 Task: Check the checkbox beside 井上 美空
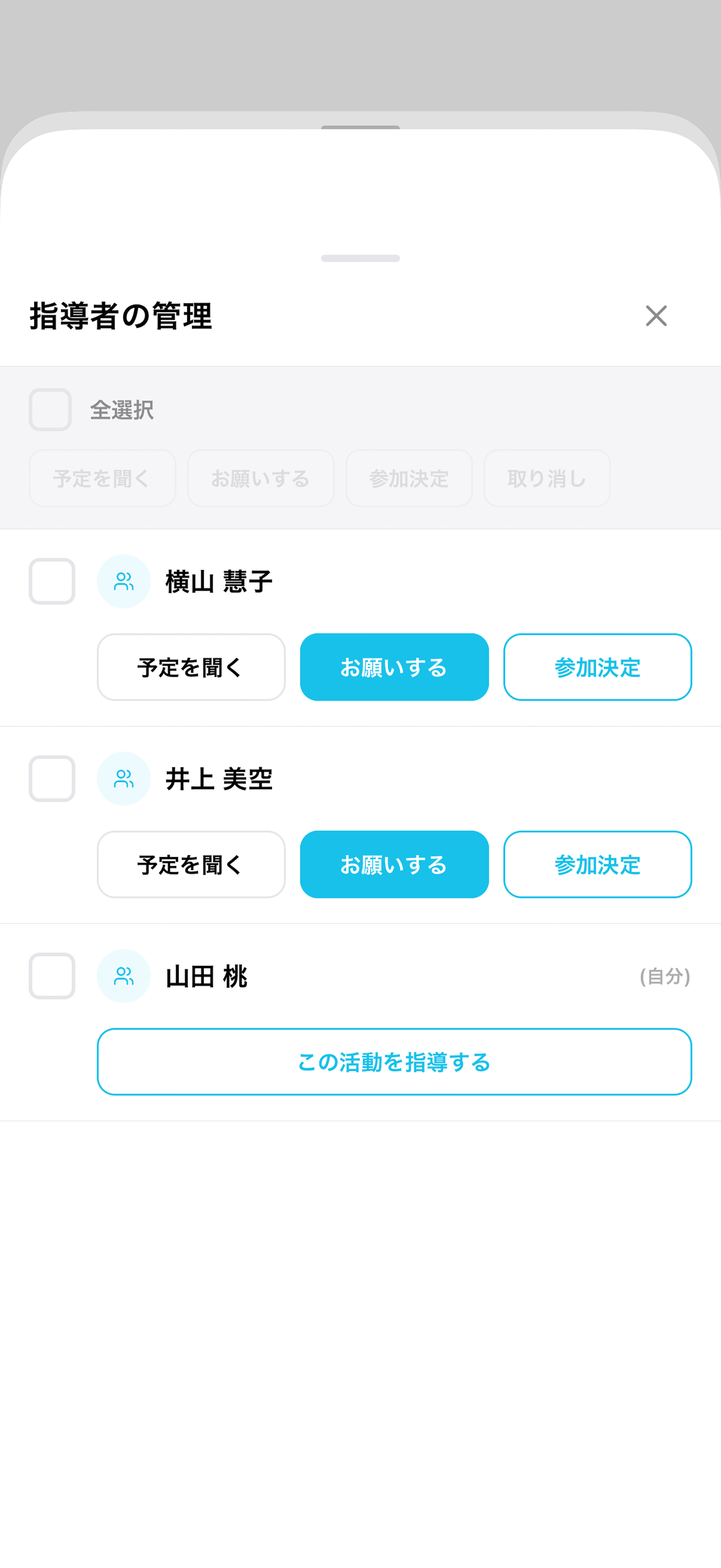point(52,779)
